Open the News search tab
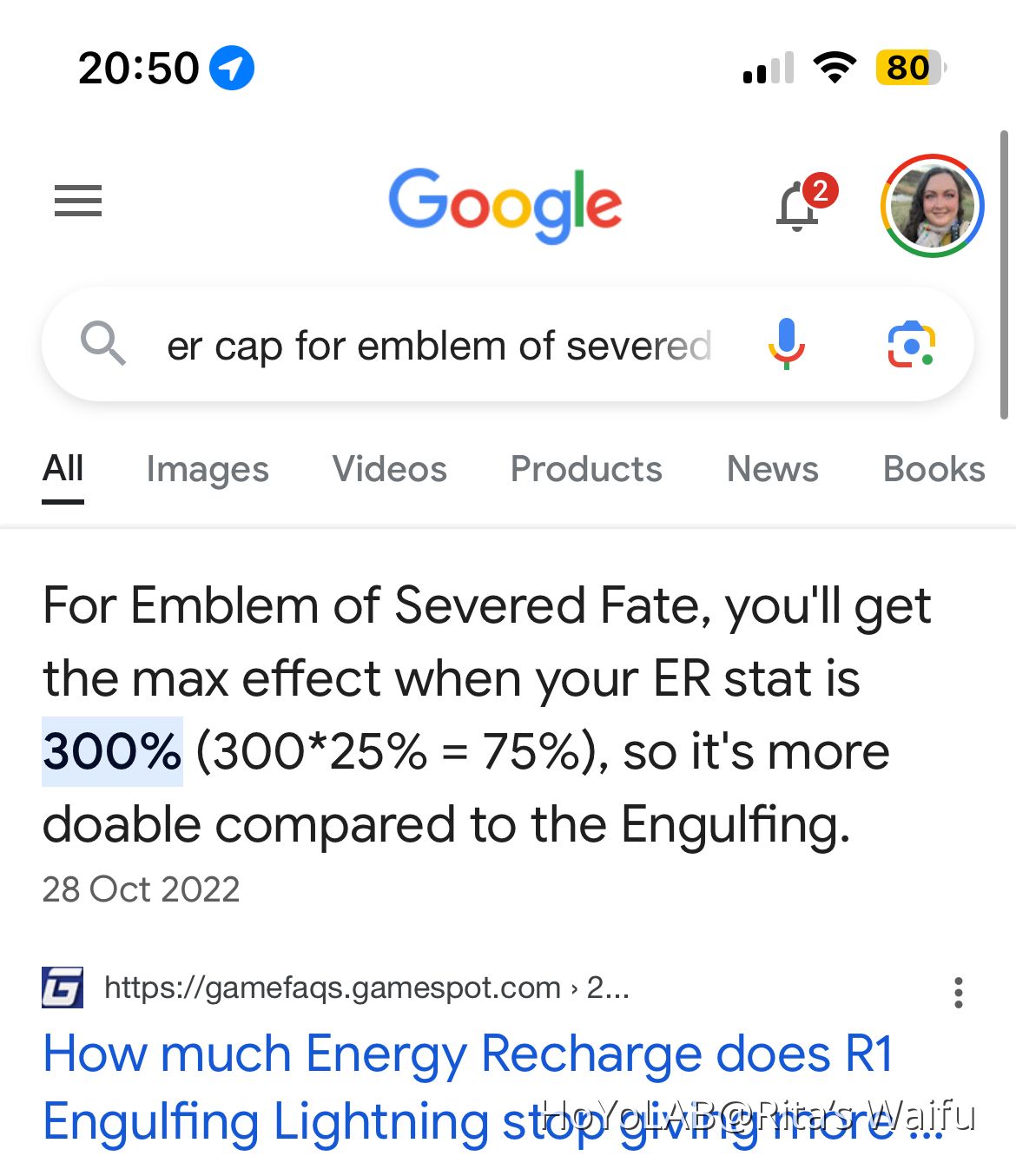 pos(771,469)
